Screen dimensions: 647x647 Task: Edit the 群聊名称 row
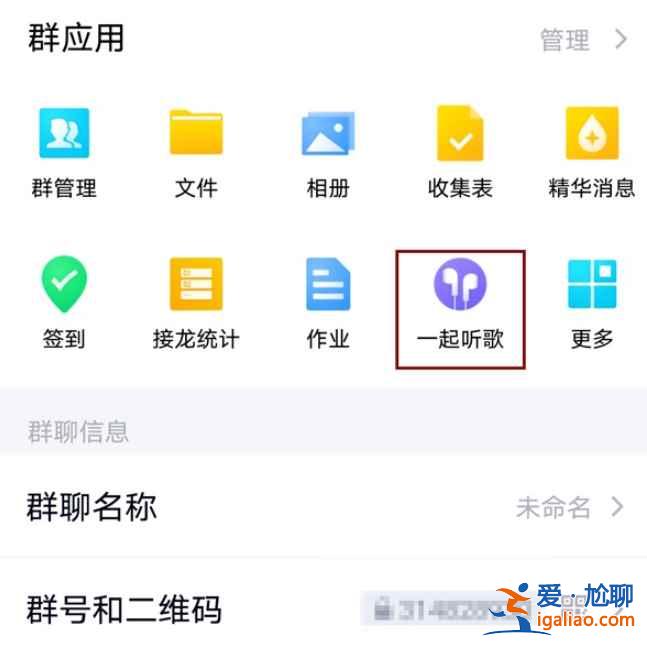323,507
